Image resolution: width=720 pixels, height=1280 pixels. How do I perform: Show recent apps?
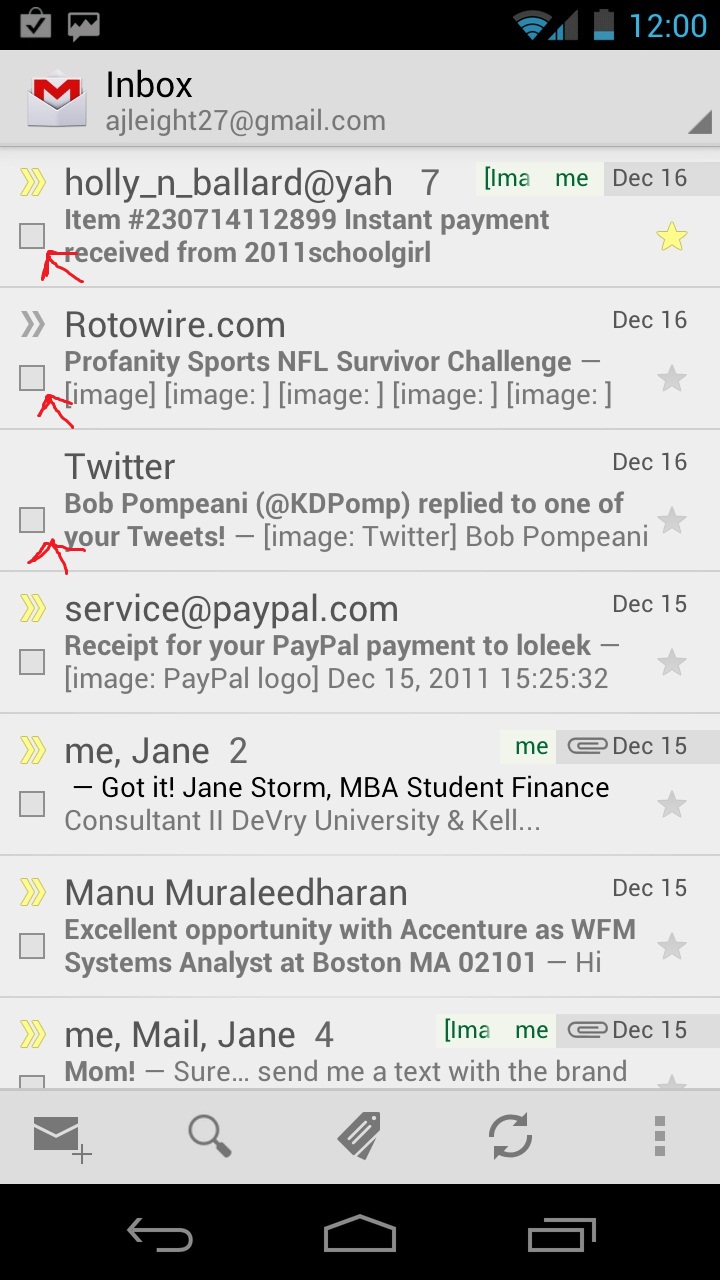(561, 1234)
